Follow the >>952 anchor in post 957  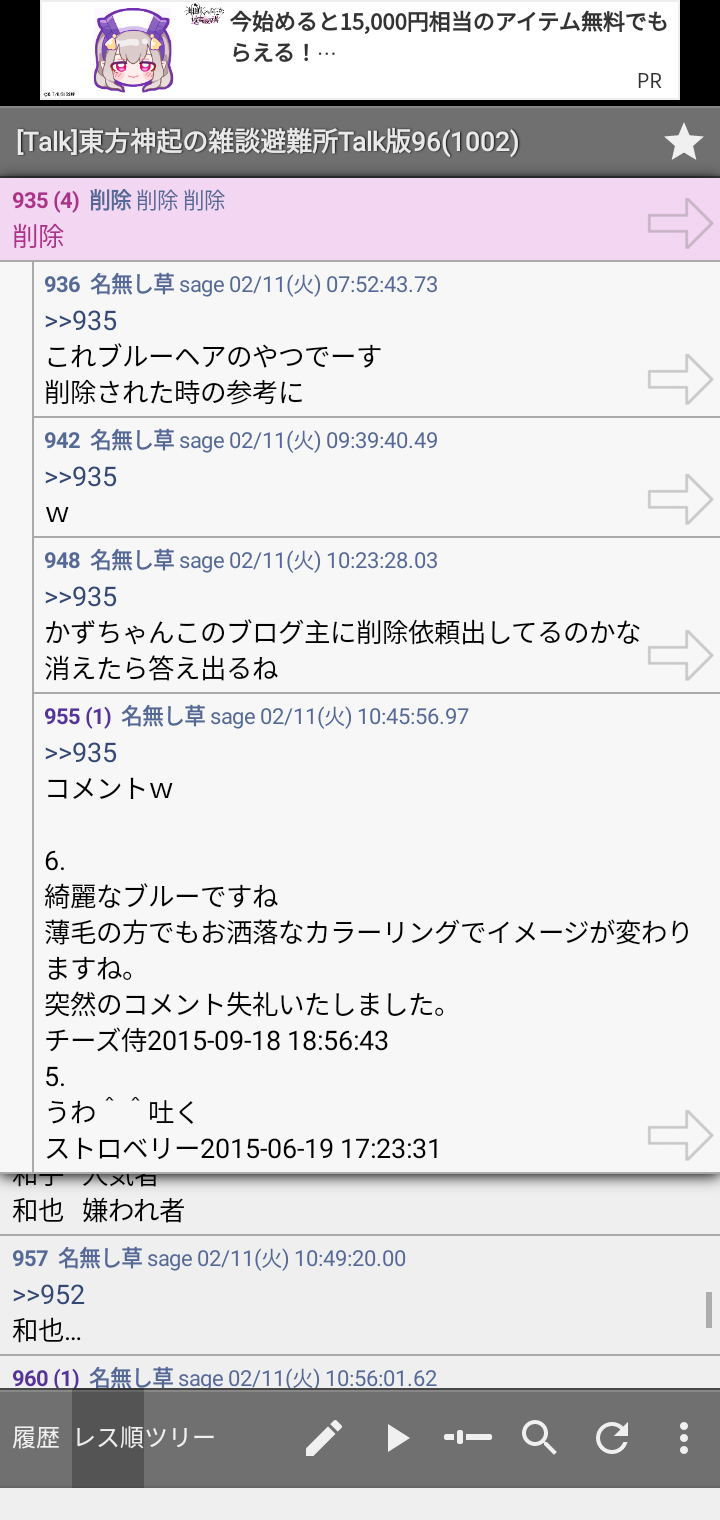(49, 1295)
